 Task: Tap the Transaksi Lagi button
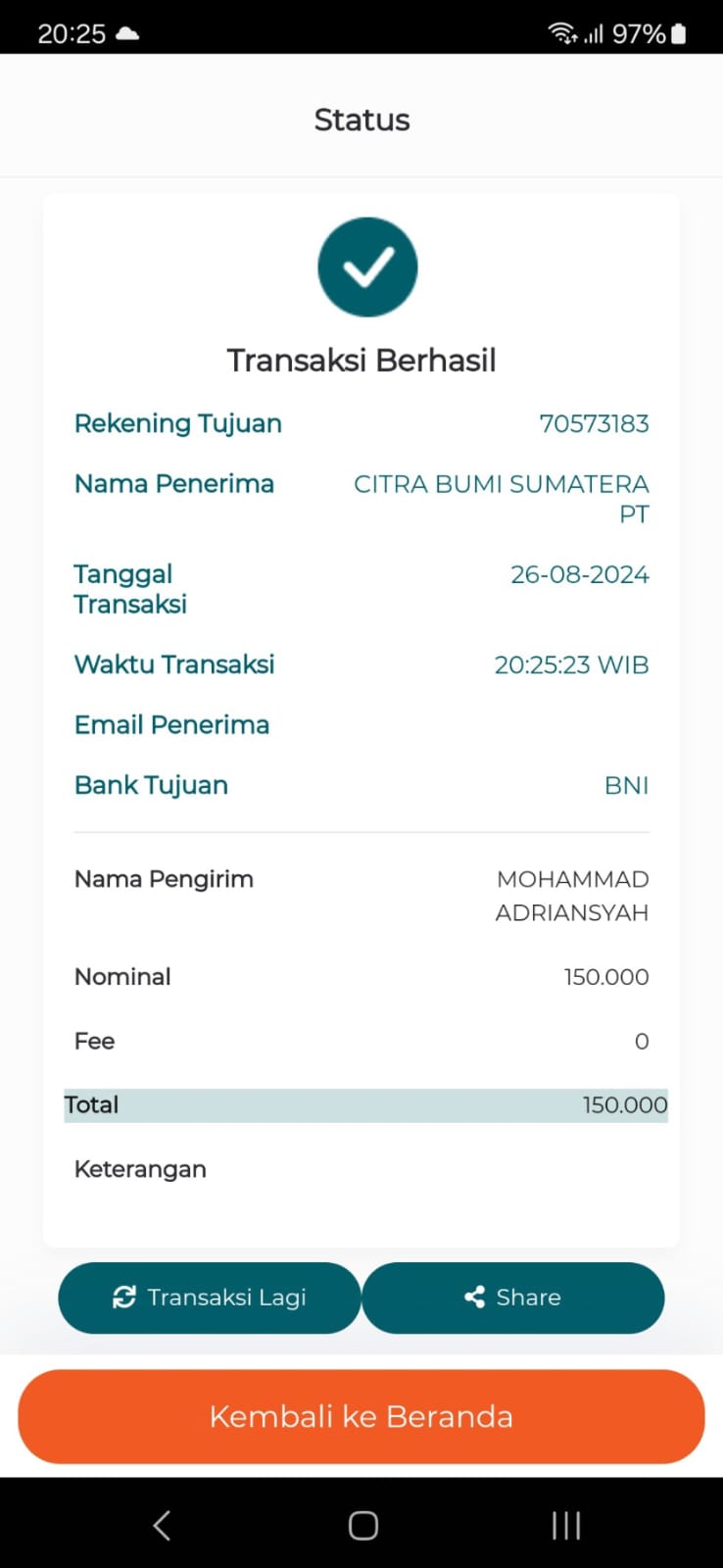point(210,1298)
